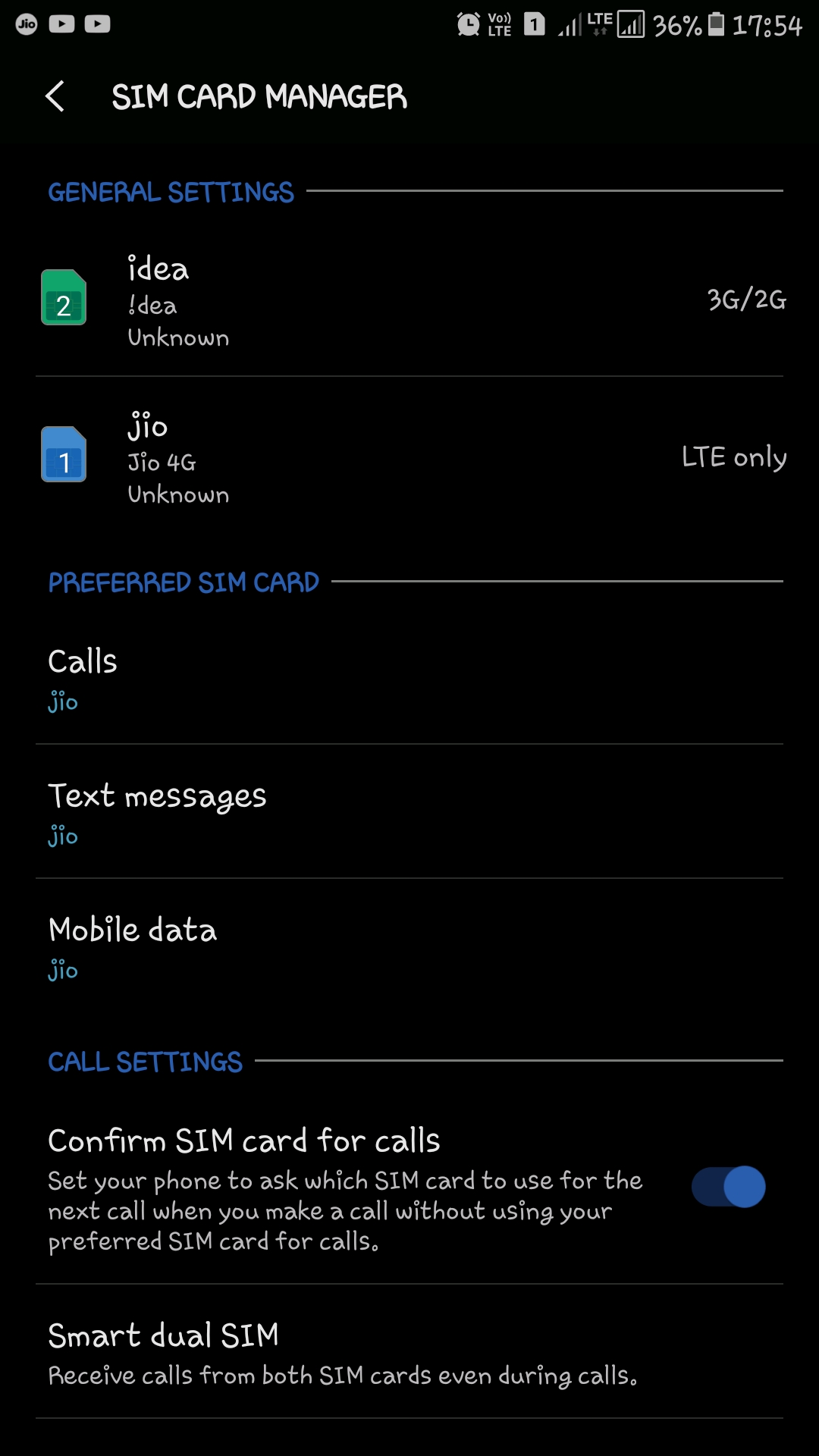This screenshot has width=819, height=1456.
Task: Choose preferred SIM for Calls
Action: click(409, 679)
